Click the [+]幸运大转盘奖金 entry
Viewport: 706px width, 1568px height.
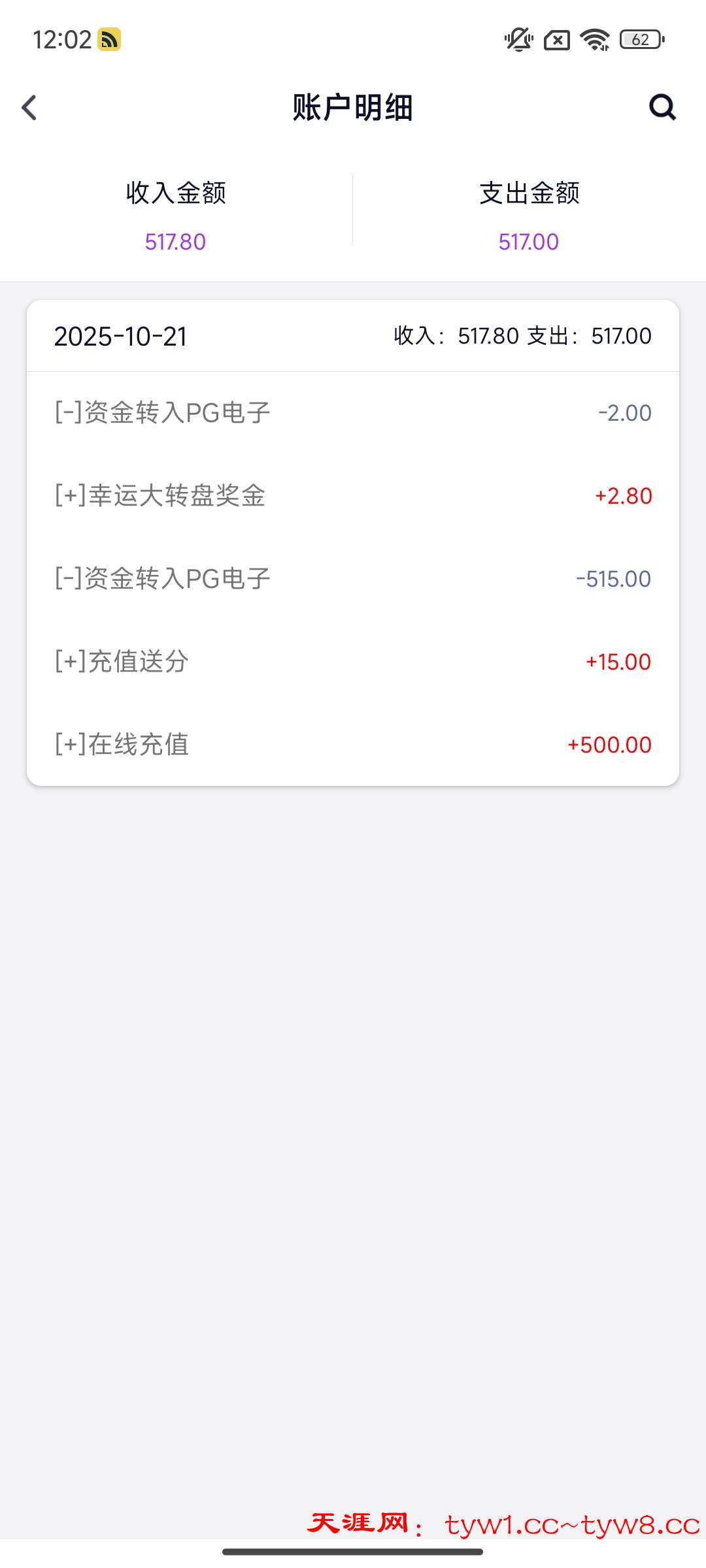[x=353, y=496]
